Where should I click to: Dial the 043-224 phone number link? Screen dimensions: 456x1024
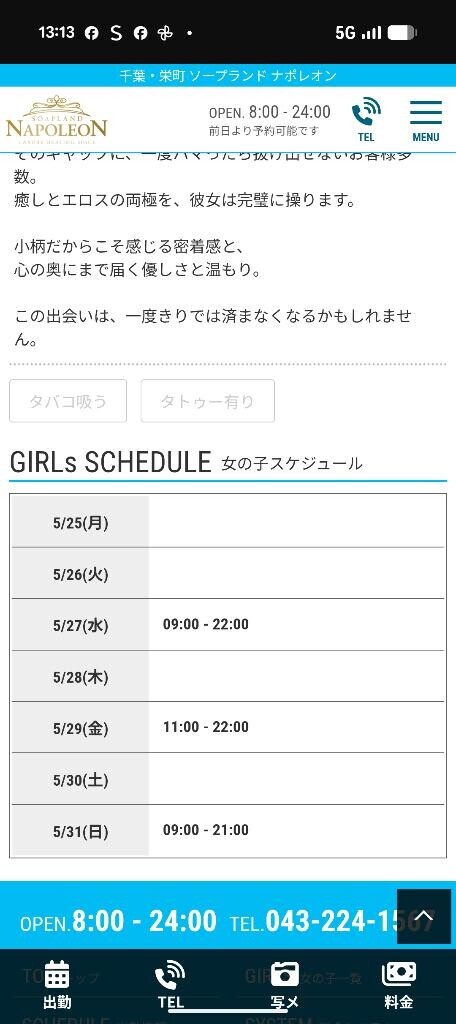333,921
